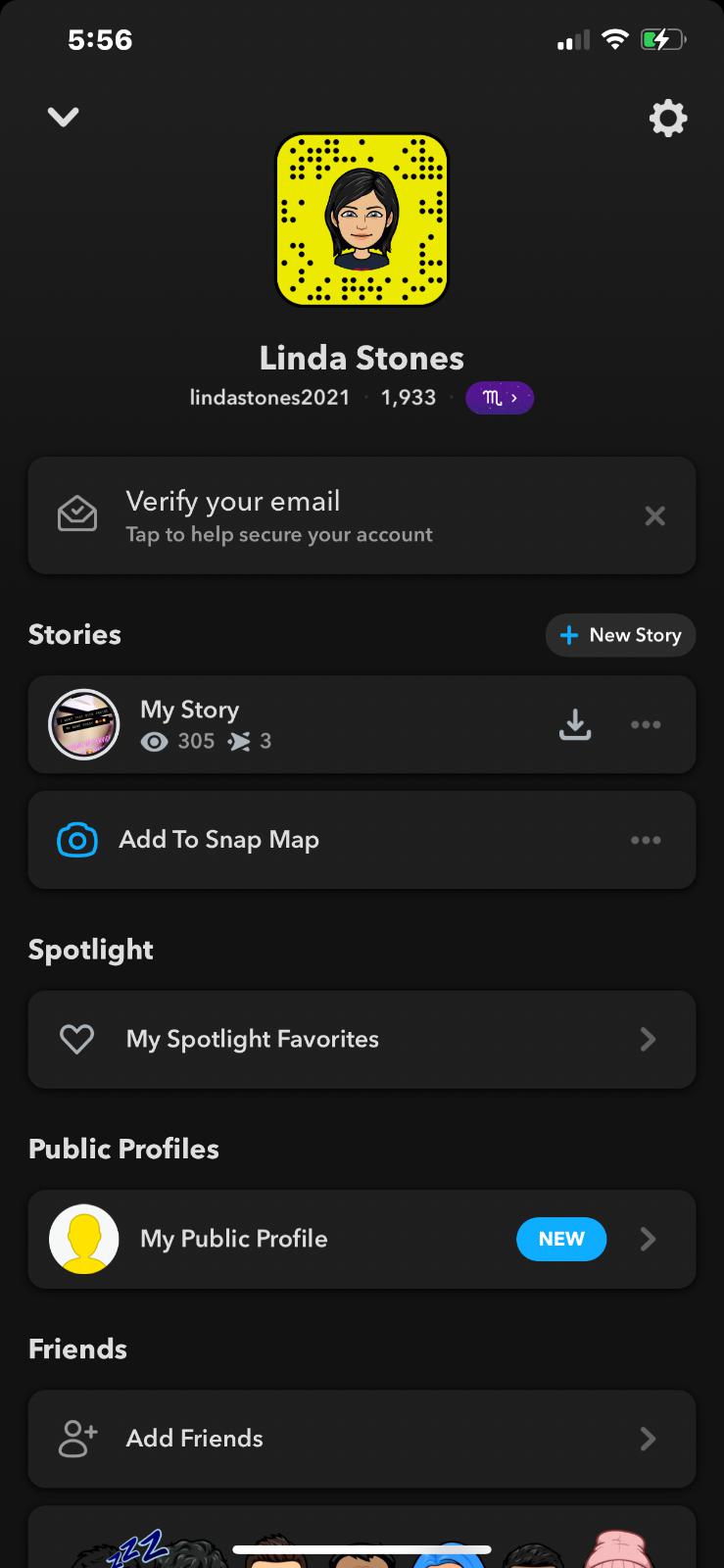
Task: Open My Spotlight Favorites
Action: click(362, 1039)
